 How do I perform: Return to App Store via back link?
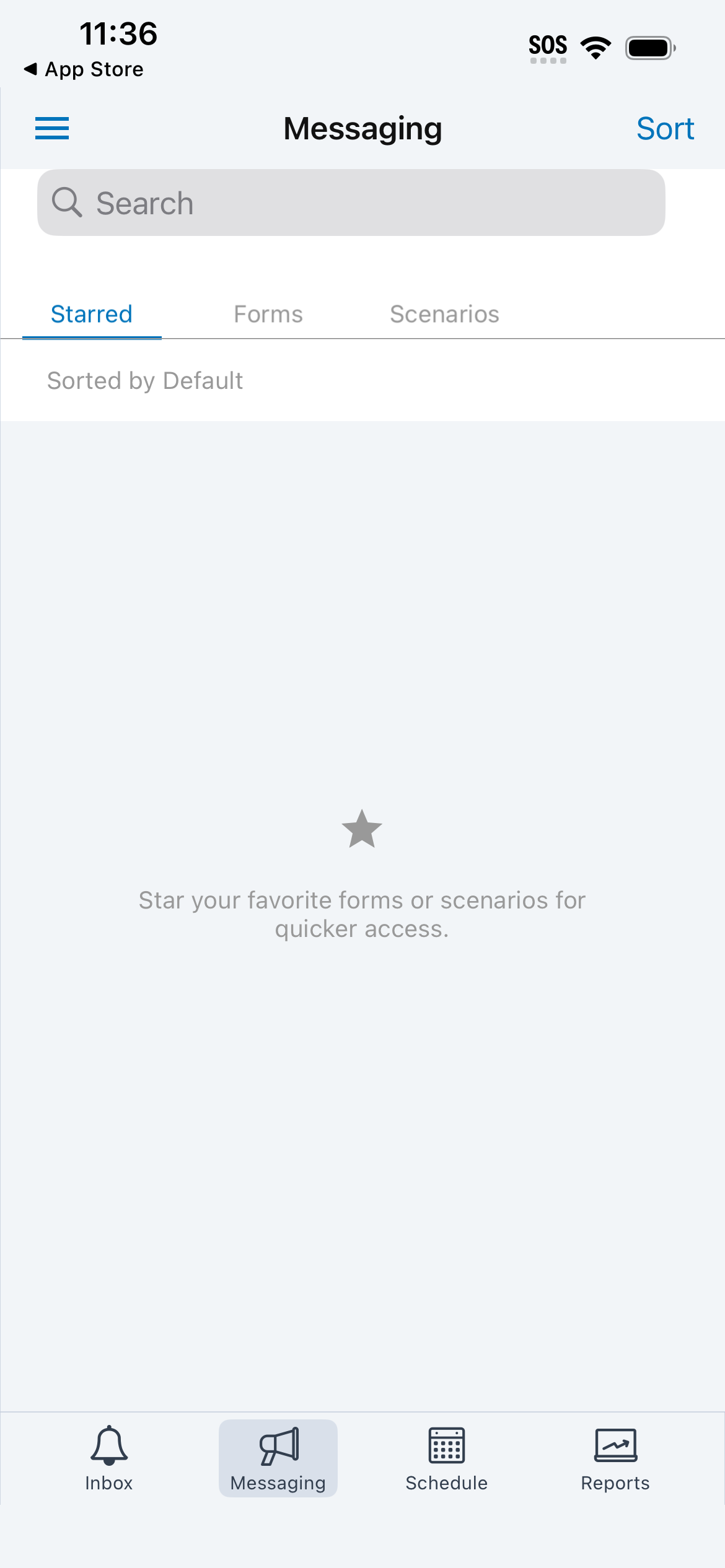[x=84, y=69]
